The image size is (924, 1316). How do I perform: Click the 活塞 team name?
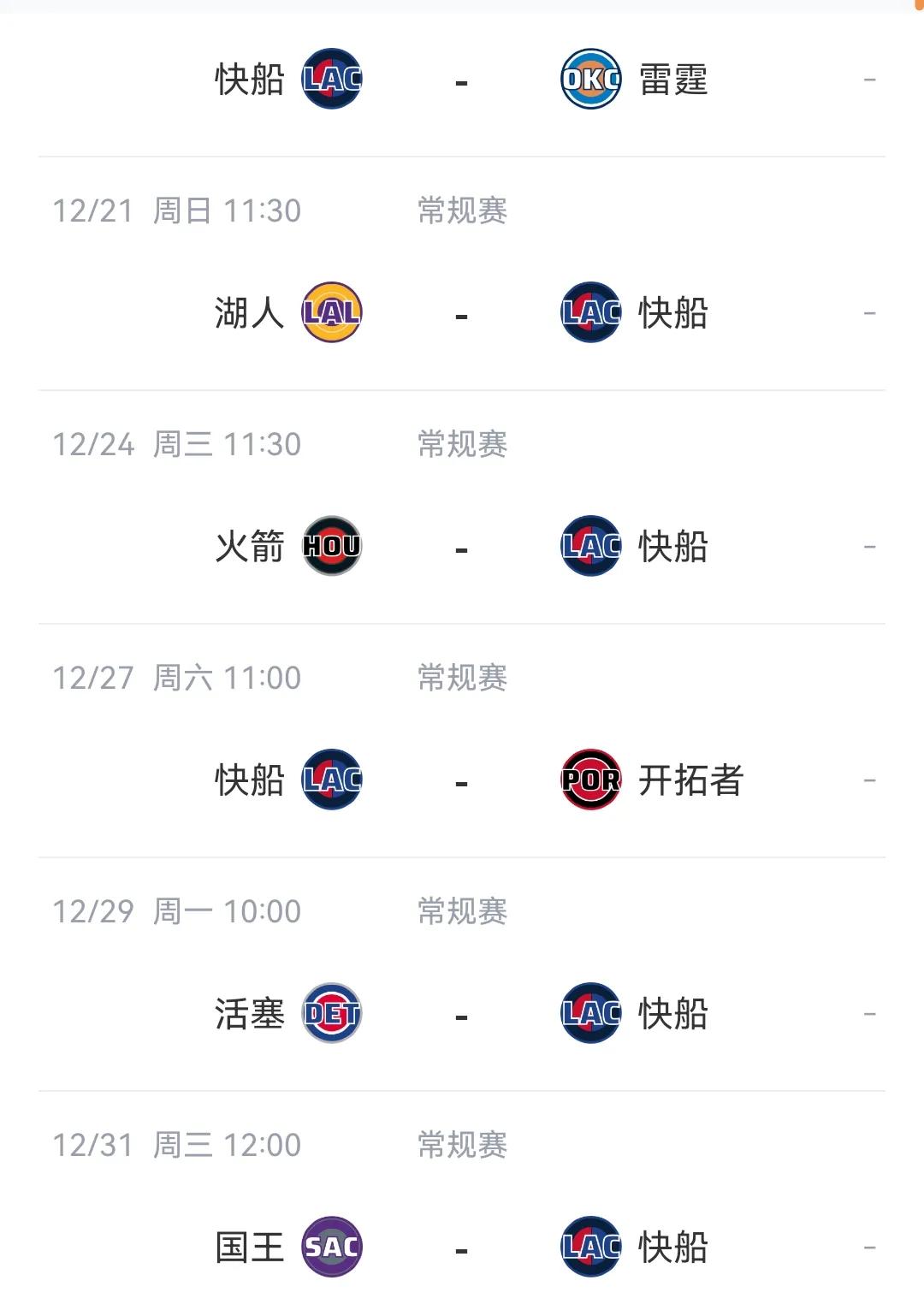click(x=248, y=1014)
